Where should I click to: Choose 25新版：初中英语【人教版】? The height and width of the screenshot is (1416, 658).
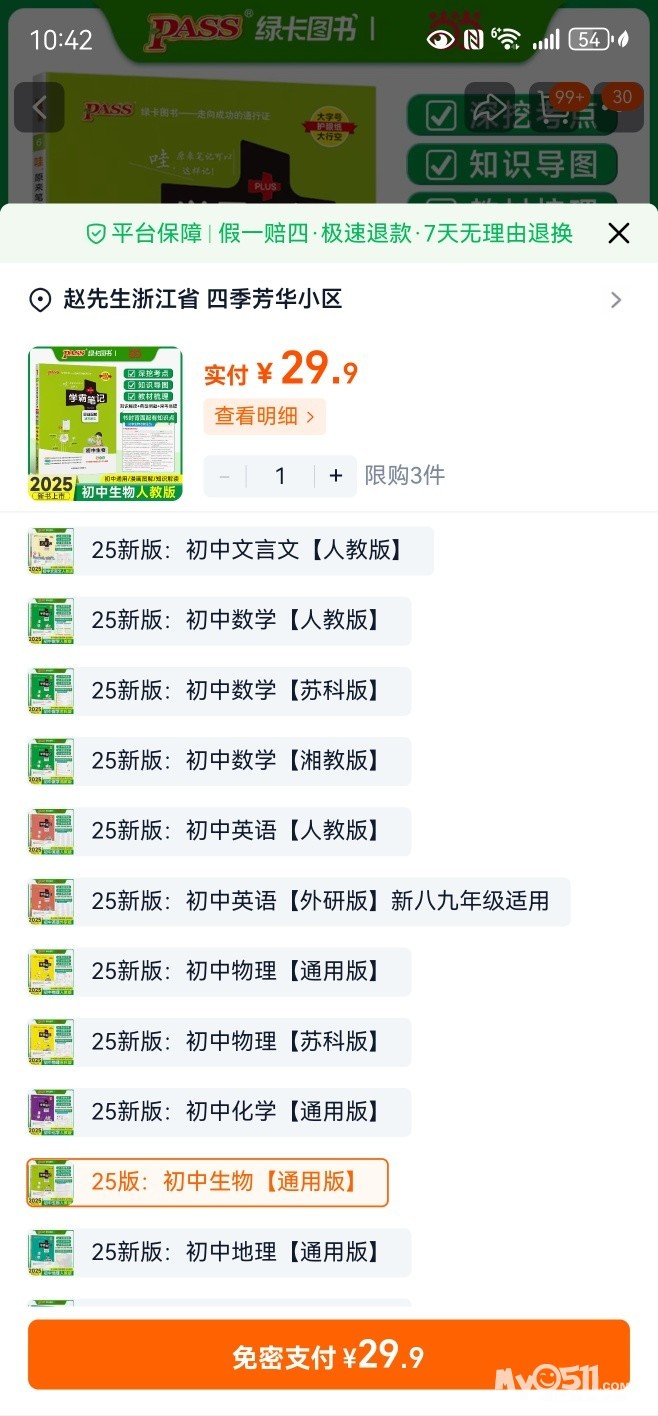click(x=219, y=831)
